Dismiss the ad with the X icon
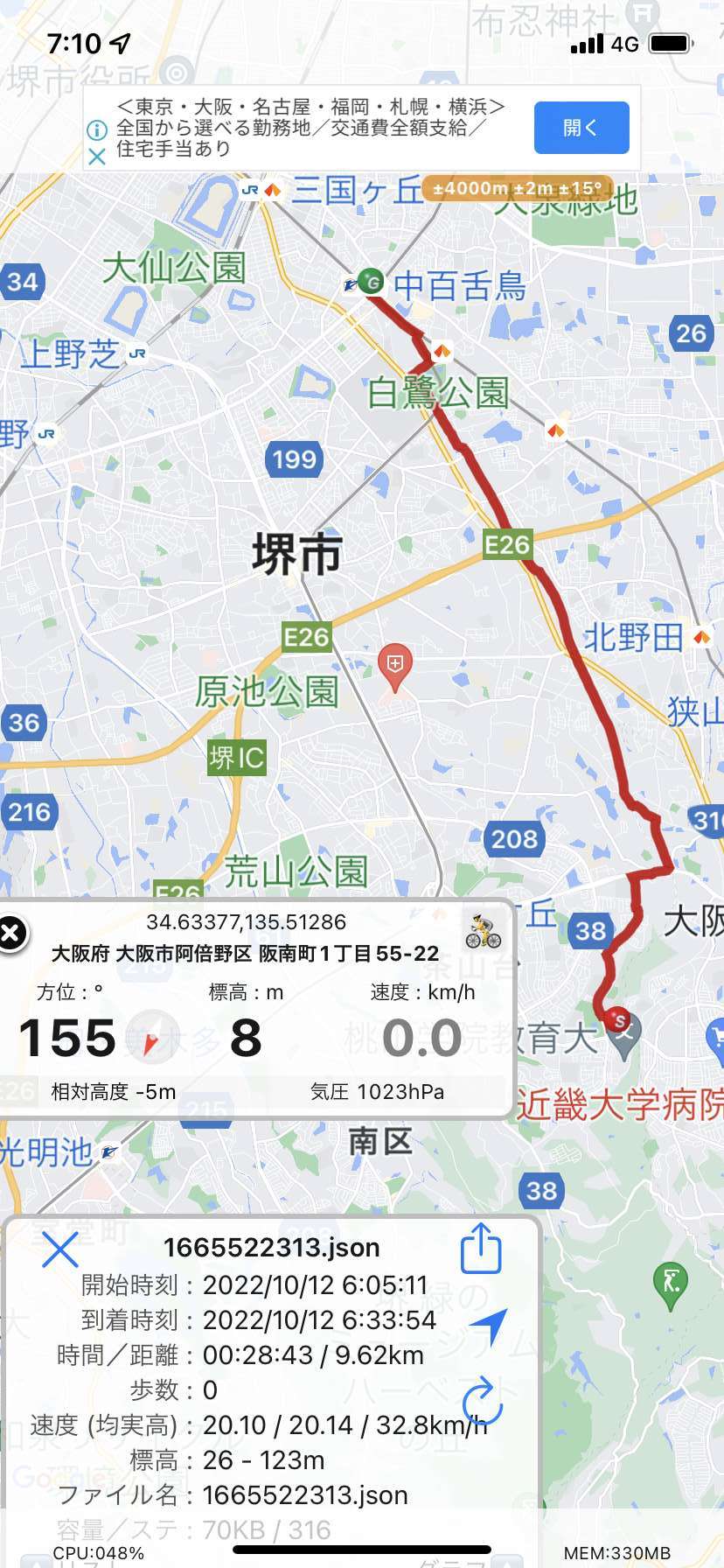724x1568 pixels. tap(97, 157)
